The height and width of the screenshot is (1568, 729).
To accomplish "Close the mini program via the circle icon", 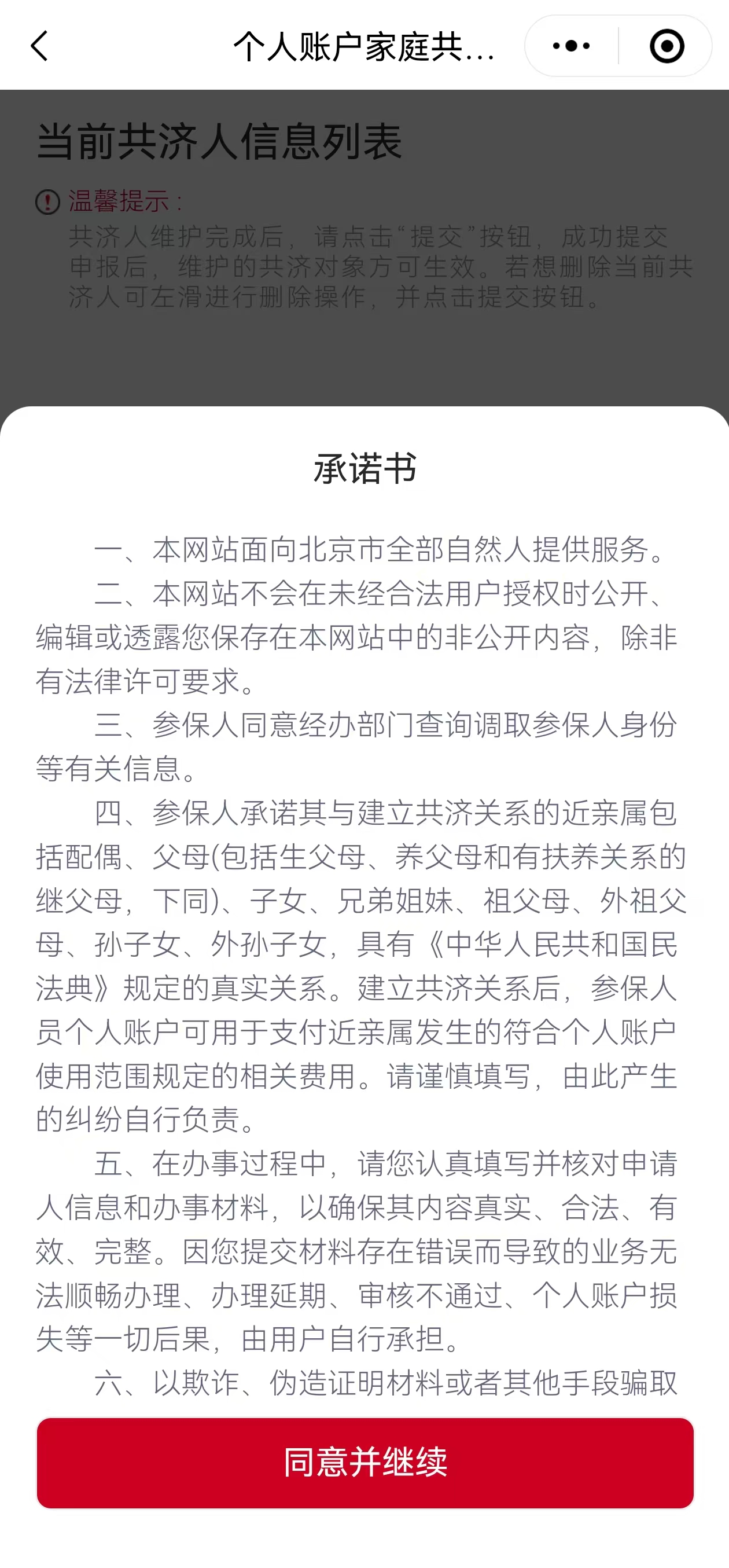I will pyautogui.click(x=667, y=46).
